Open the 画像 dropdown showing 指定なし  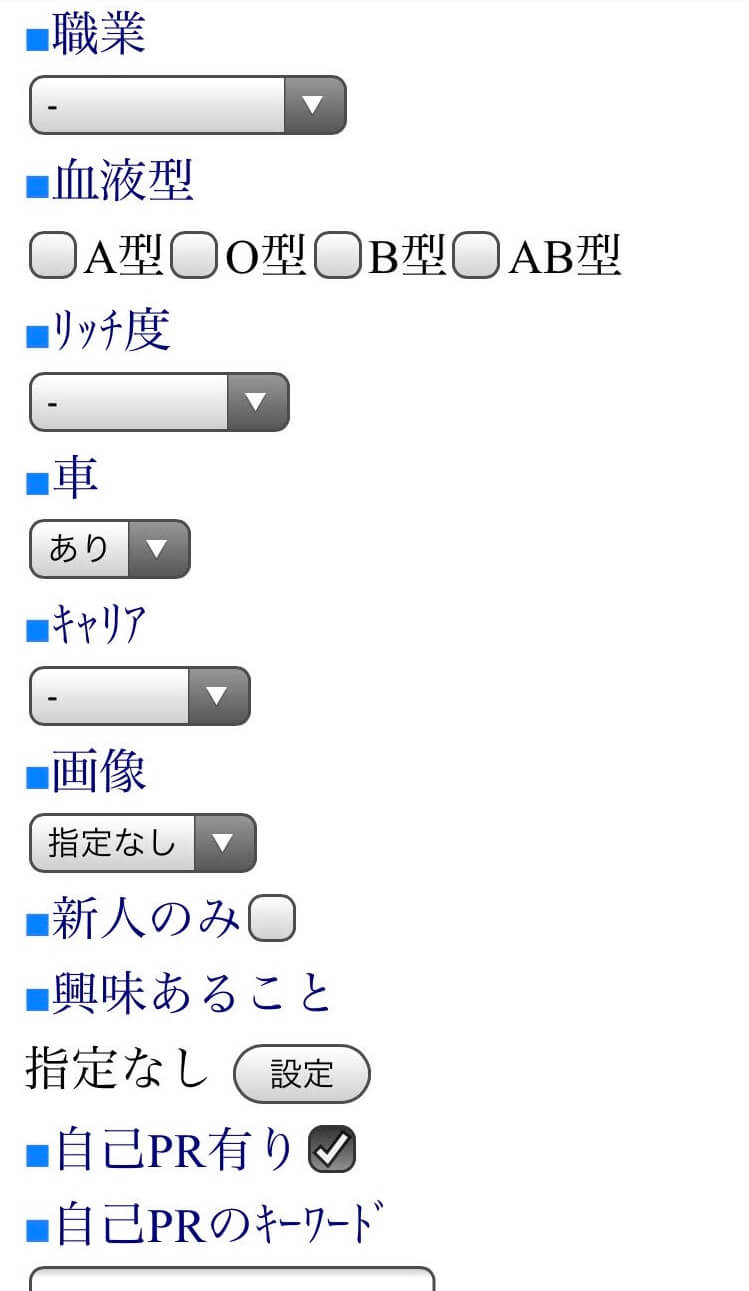point(142,843)
